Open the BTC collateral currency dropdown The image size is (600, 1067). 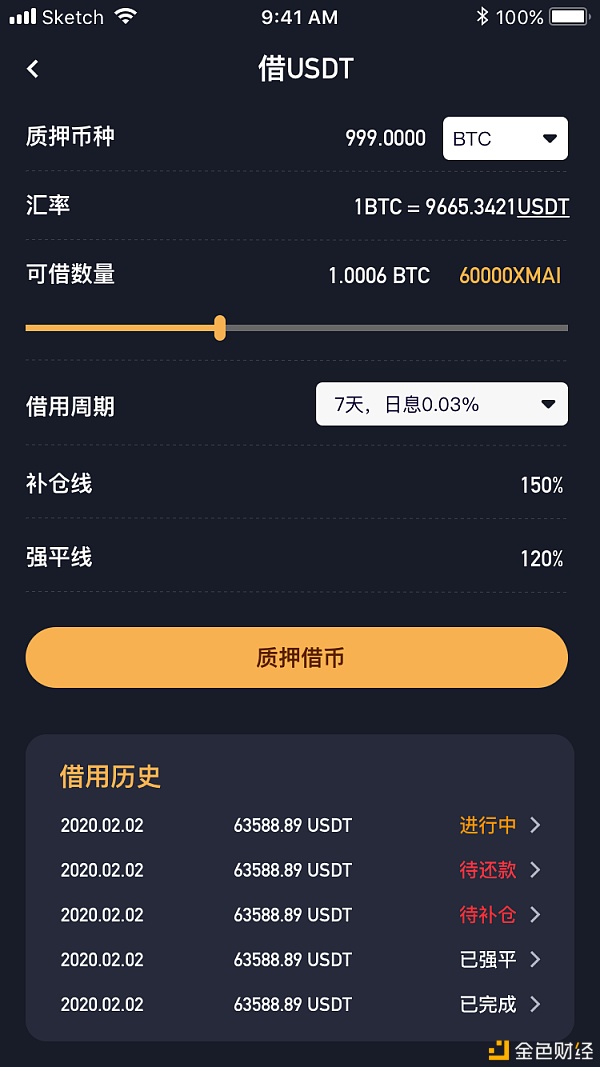[505, 139]
